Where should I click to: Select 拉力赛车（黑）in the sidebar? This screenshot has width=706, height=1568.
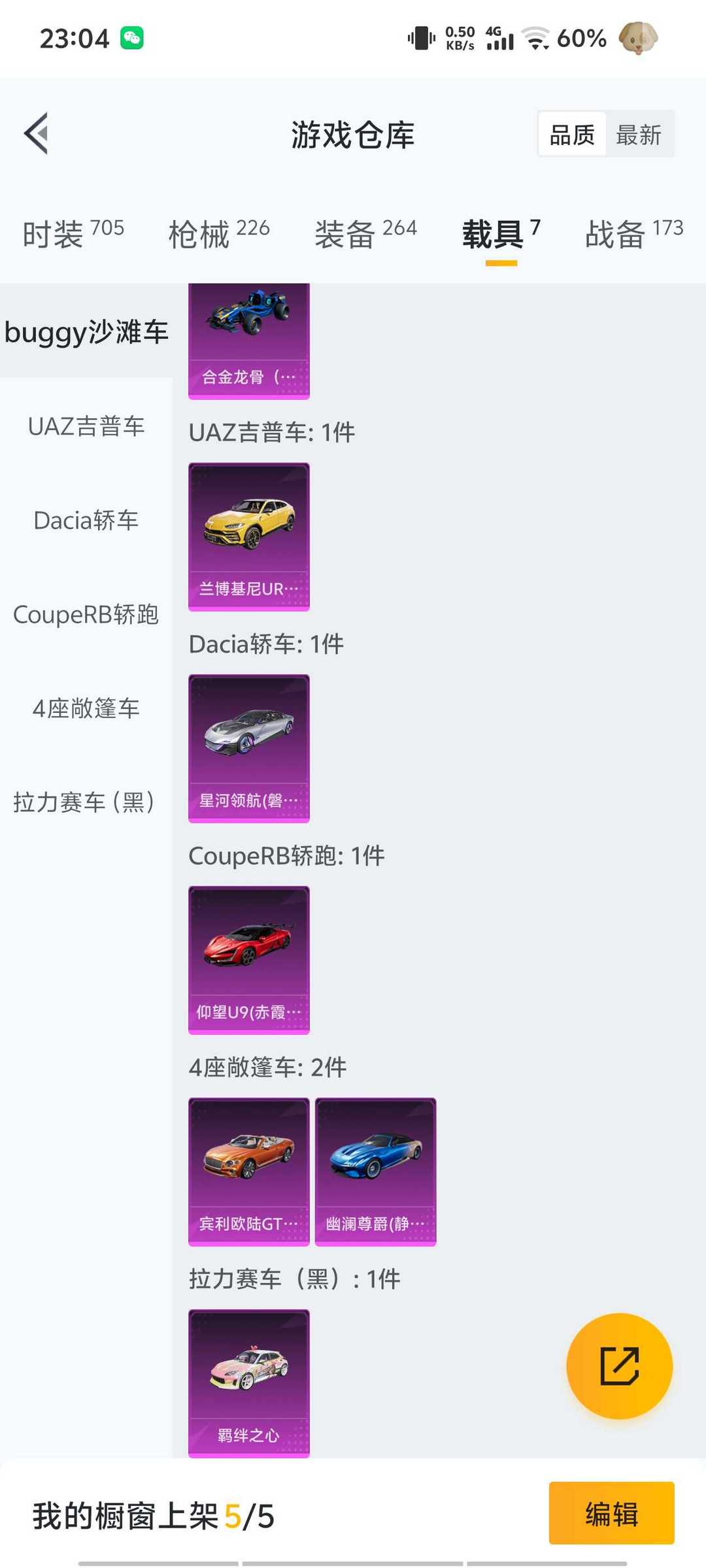click(86, 802)
